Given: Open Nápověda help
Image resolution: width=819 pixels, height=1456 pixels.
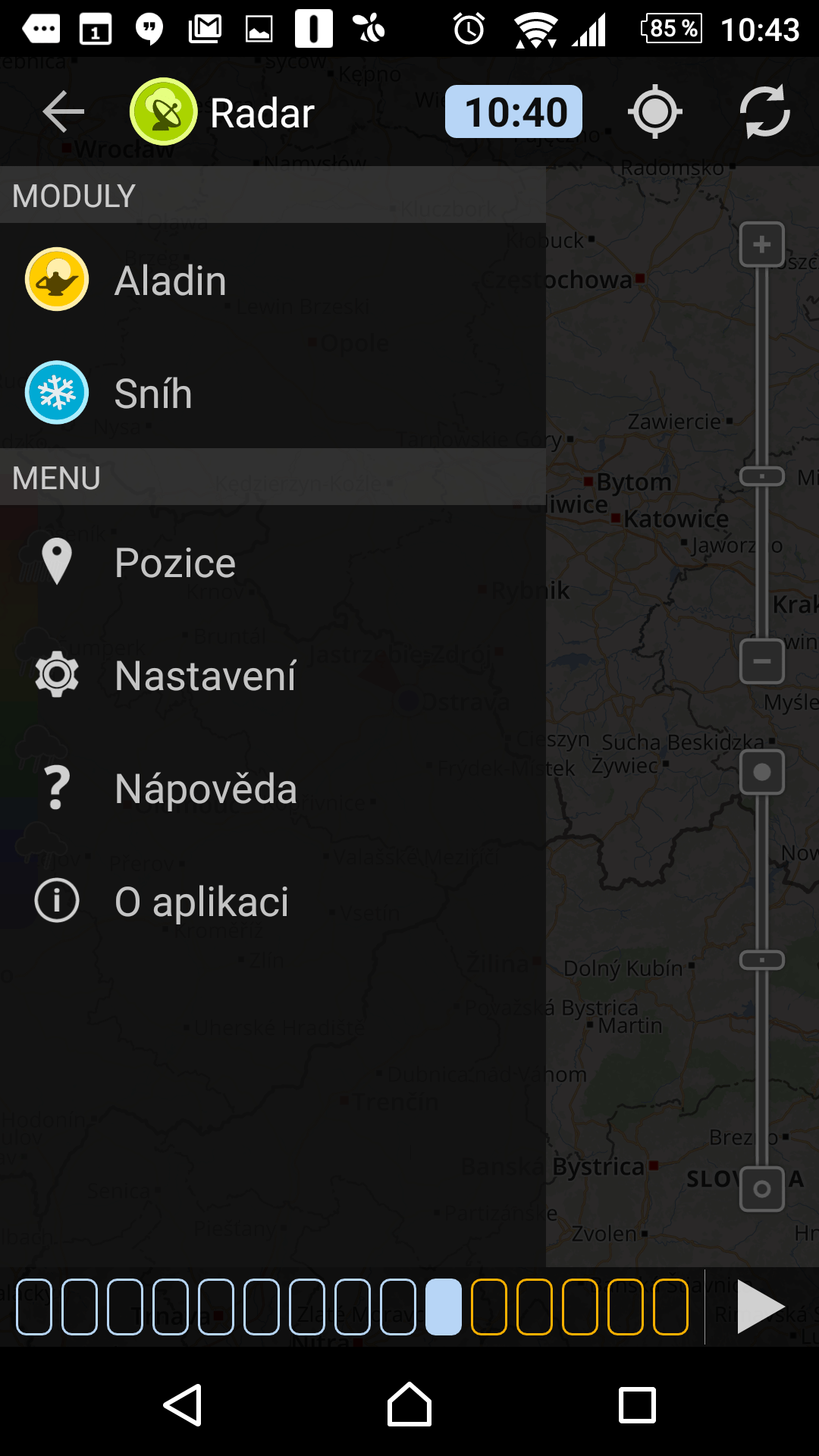Looking at the screenshot, I should coord(273,788).
